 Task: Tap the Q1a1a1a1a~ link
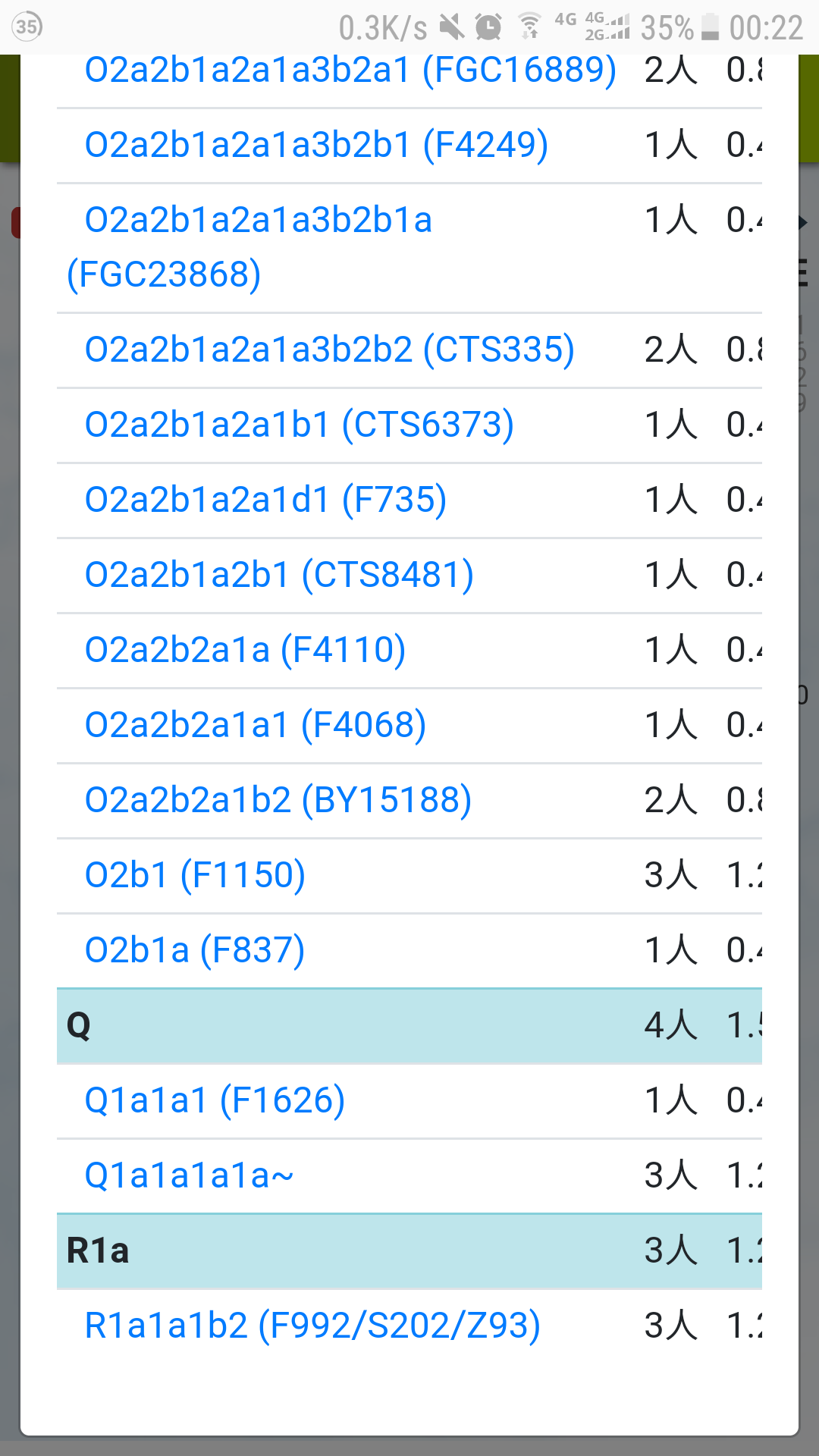[x=189, y=1175]
